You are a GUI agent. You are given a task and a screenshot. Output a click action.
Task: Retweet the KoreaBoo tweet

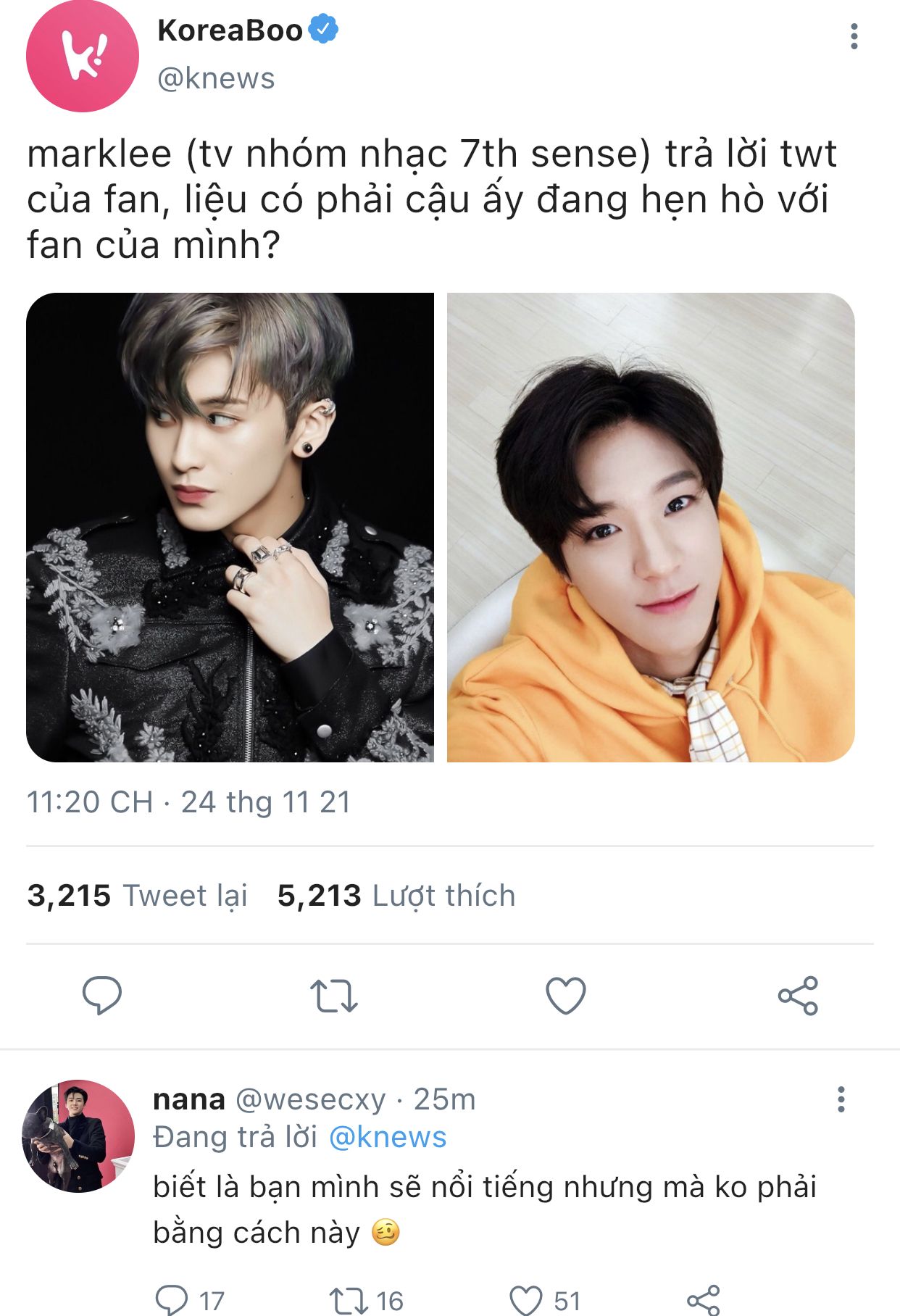click(334, 995)
